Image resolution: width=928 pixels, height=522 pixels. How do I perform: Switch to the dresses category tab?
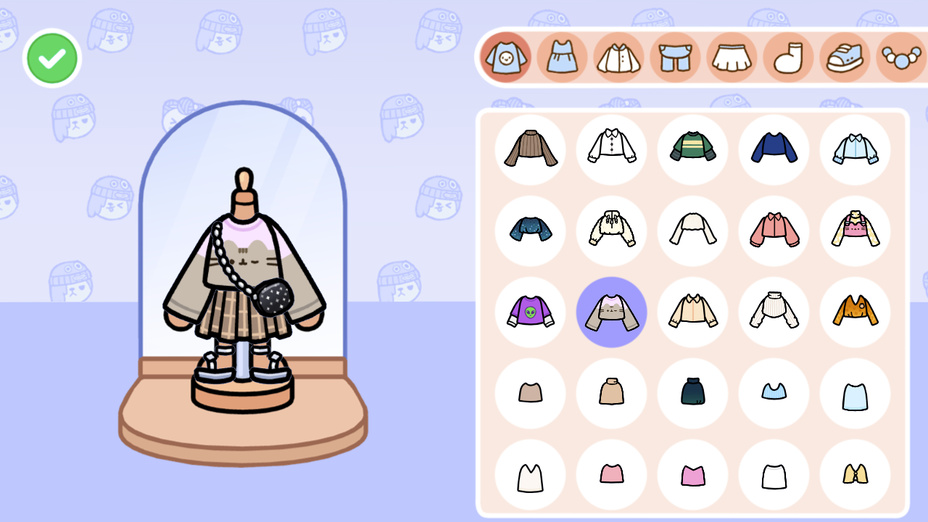(562, 57)
